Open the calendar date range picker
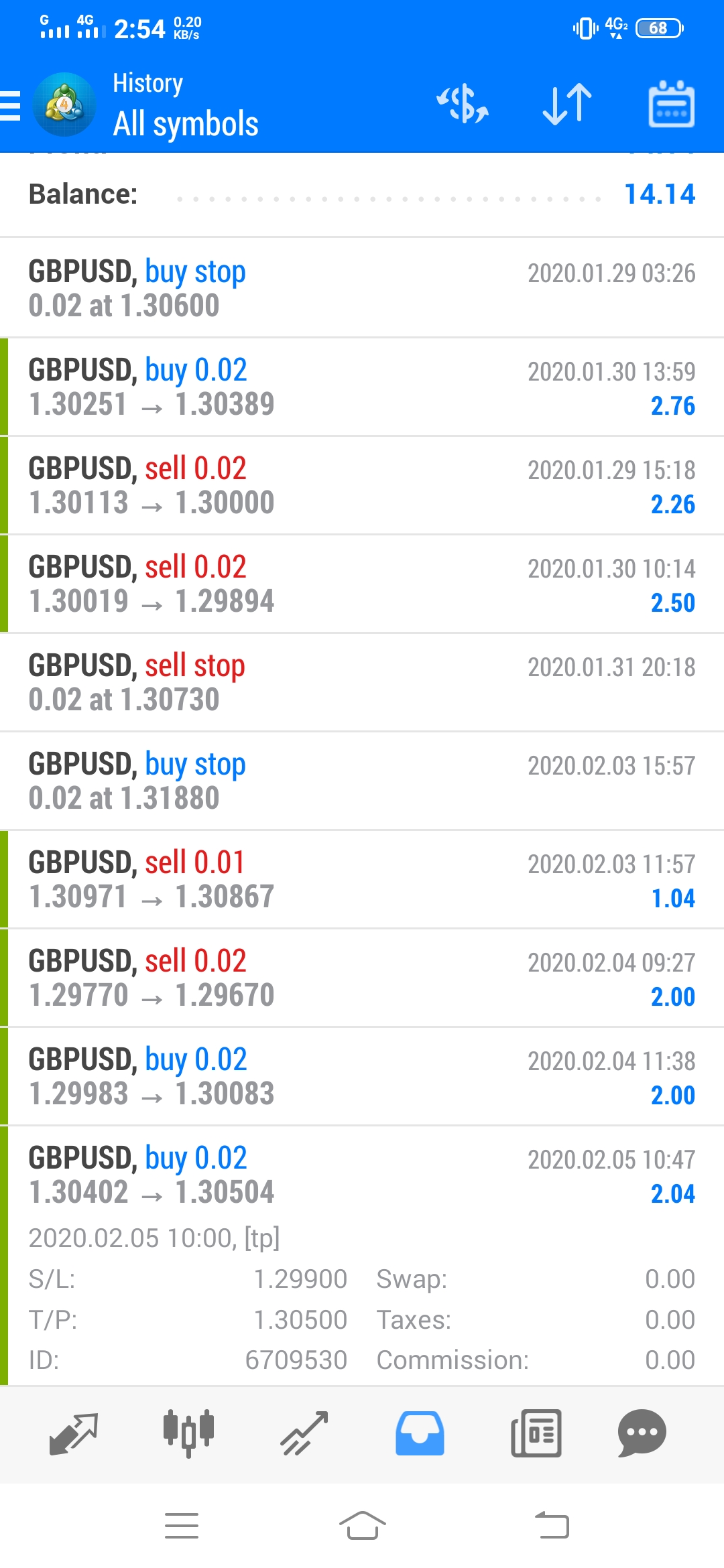 671,104
